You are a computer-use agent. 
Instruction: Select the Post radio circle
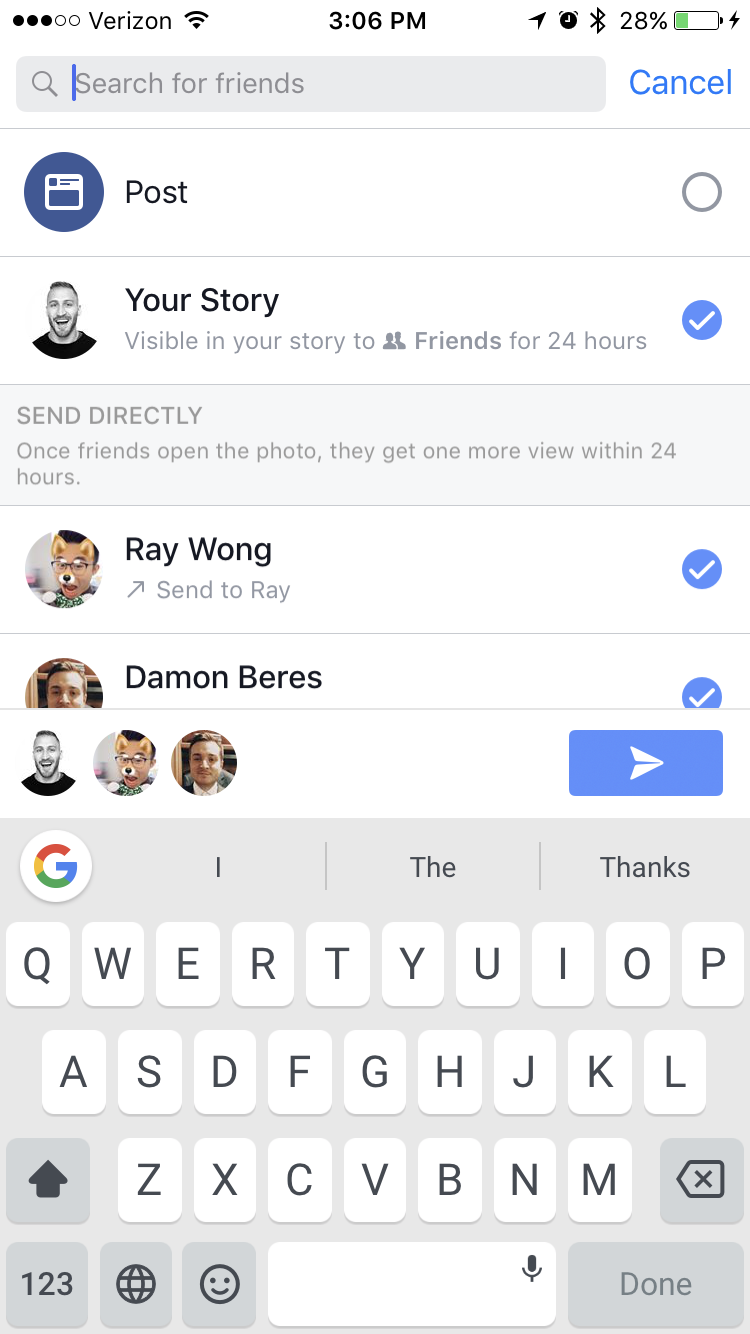[x=702, y=191]
